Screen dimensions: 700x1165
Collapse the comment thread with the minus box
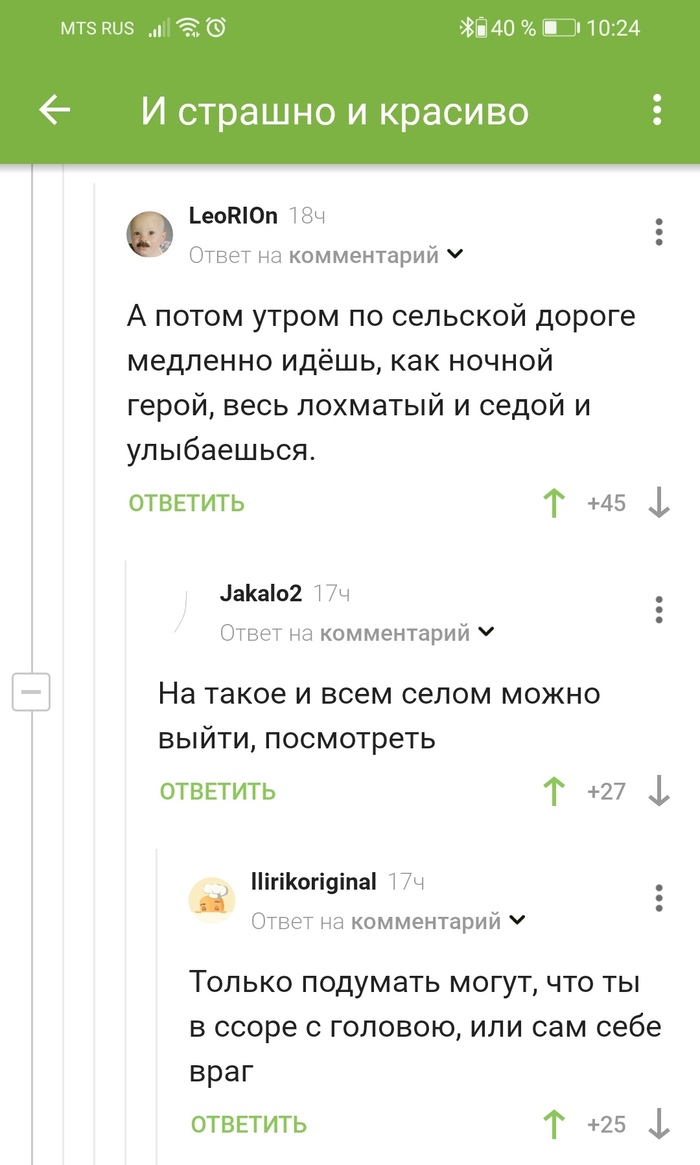click(x=31, y=692)
